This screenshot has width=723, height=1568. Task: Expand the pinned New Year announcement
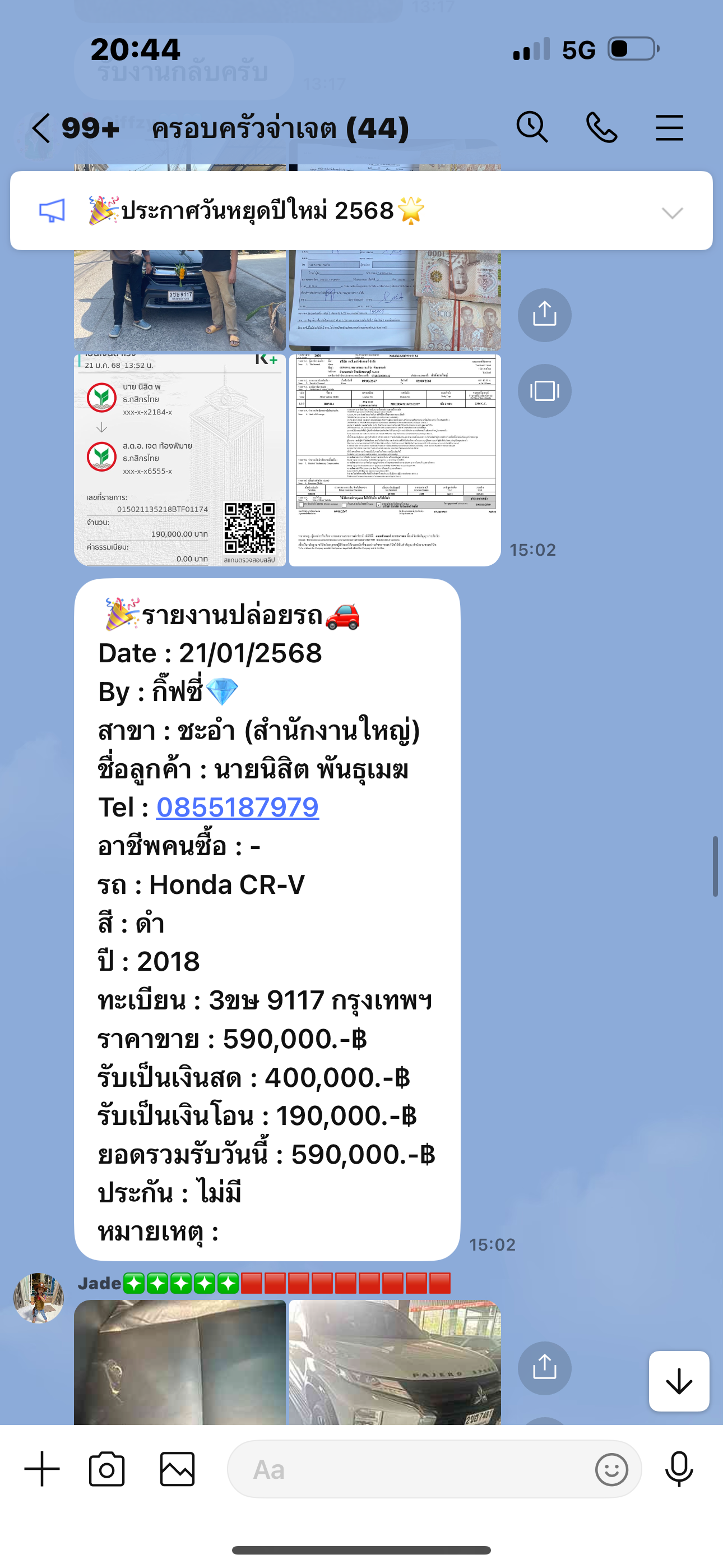click(672, 213)
